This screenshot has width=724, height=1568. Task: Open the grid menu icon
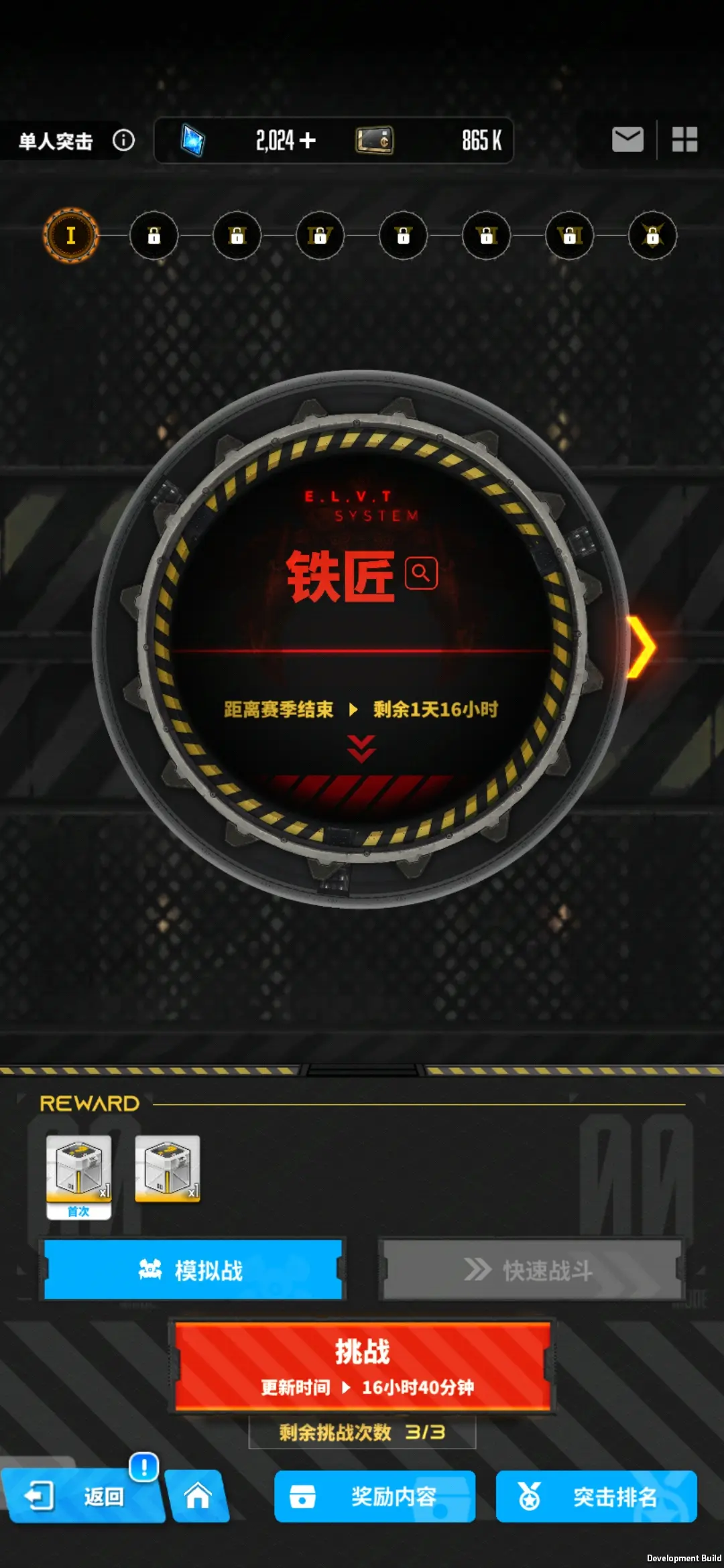tap(684, 139)
